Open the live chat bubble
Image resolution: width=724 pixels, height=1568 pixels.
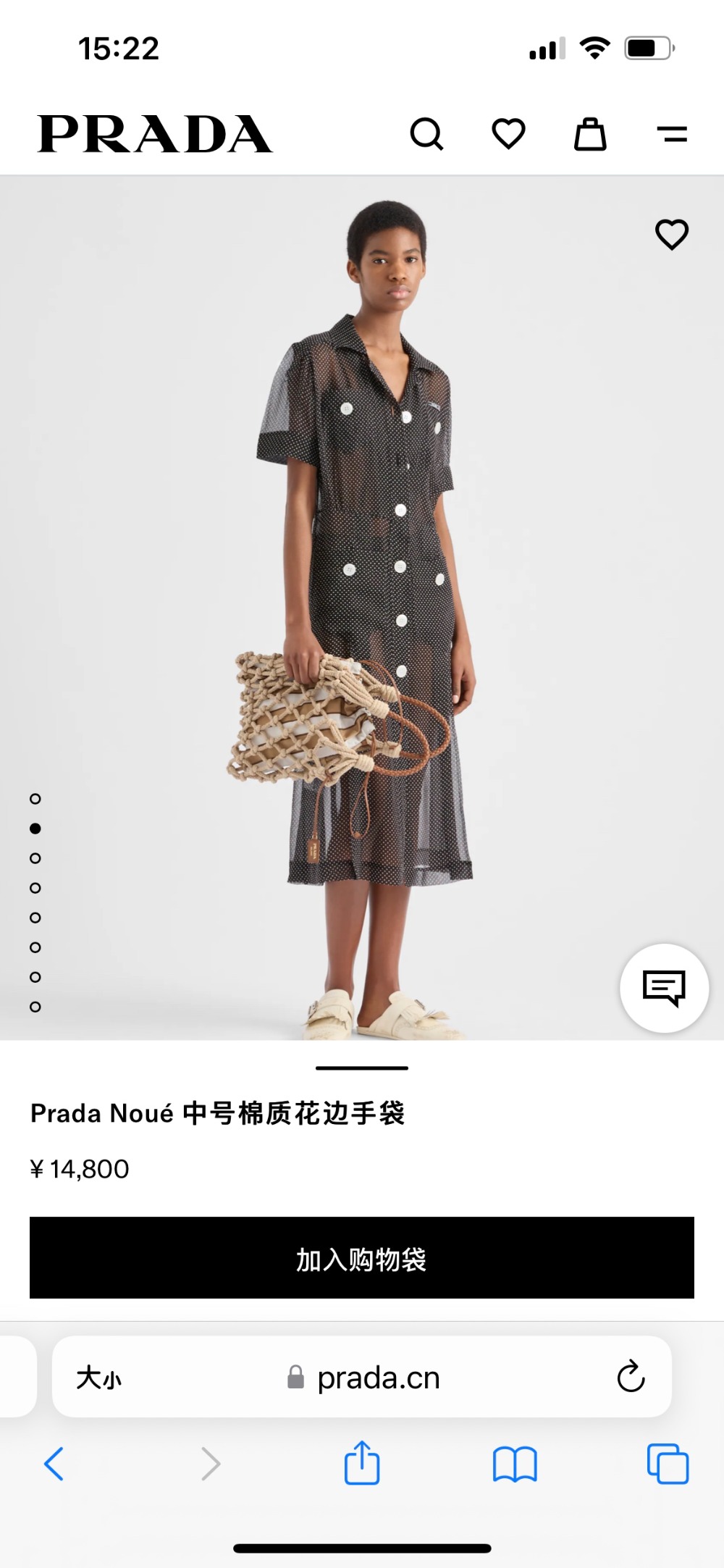click(x=664, y=988)
